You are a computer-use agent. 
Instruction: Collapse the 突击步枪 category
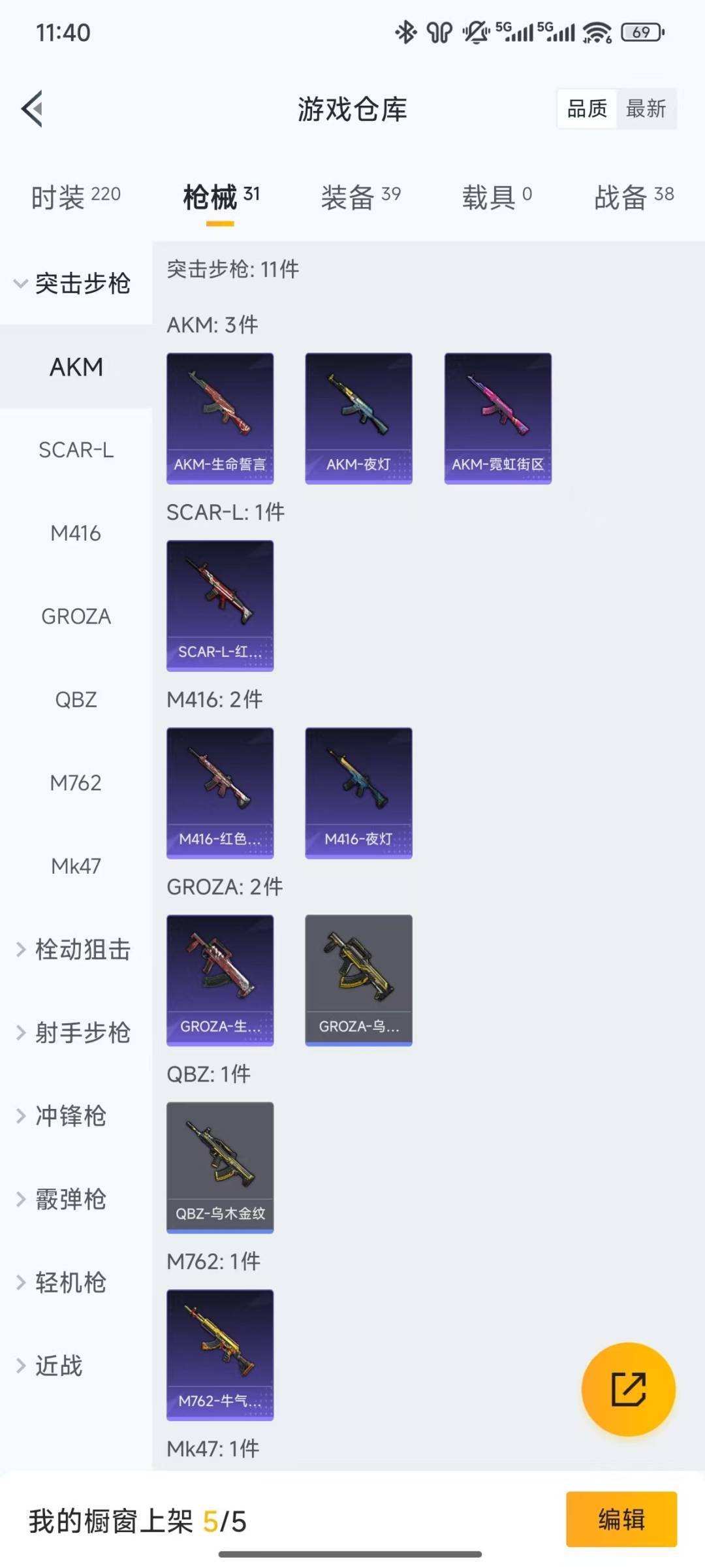coord(73,283)
